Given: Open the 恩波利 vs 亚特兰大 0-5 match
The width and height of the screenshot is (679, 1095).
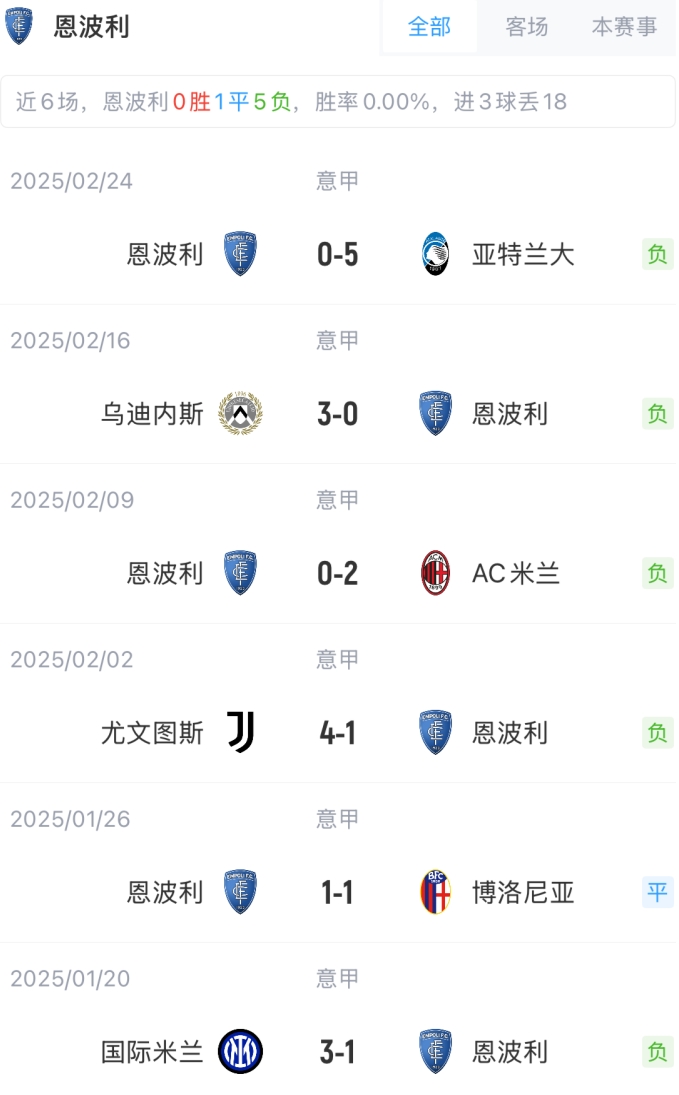Looking at the screenshot, I should [338, 254].
